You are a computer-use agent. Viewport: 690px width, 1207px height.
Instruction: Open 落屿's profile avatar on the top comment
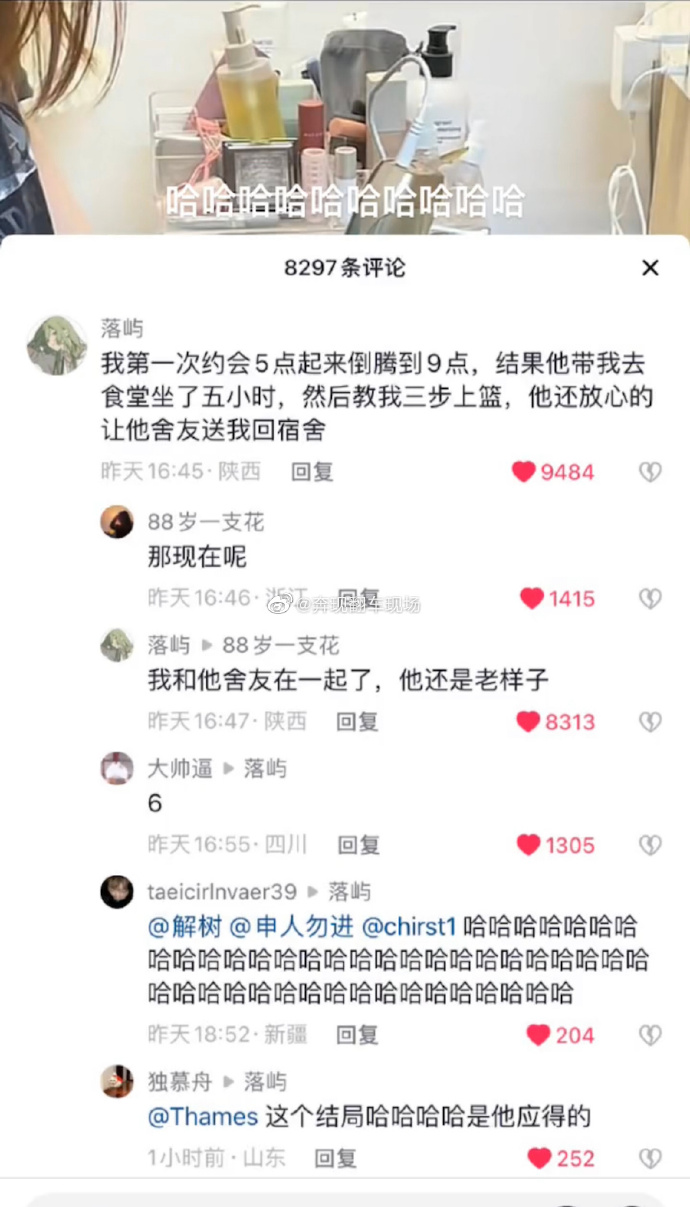[x=56, y=345]
